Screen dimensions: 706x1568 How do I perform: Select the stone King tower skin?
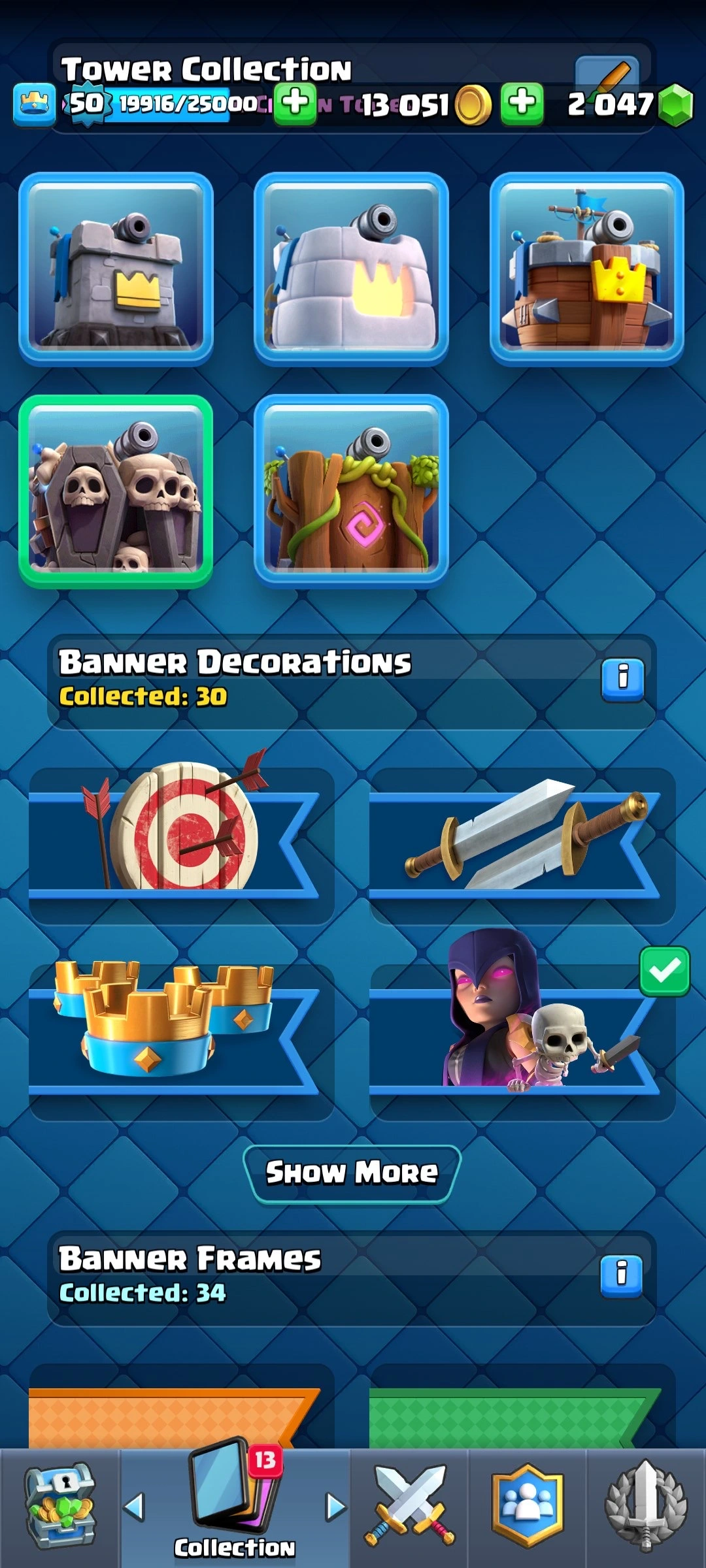coord(116,269)
